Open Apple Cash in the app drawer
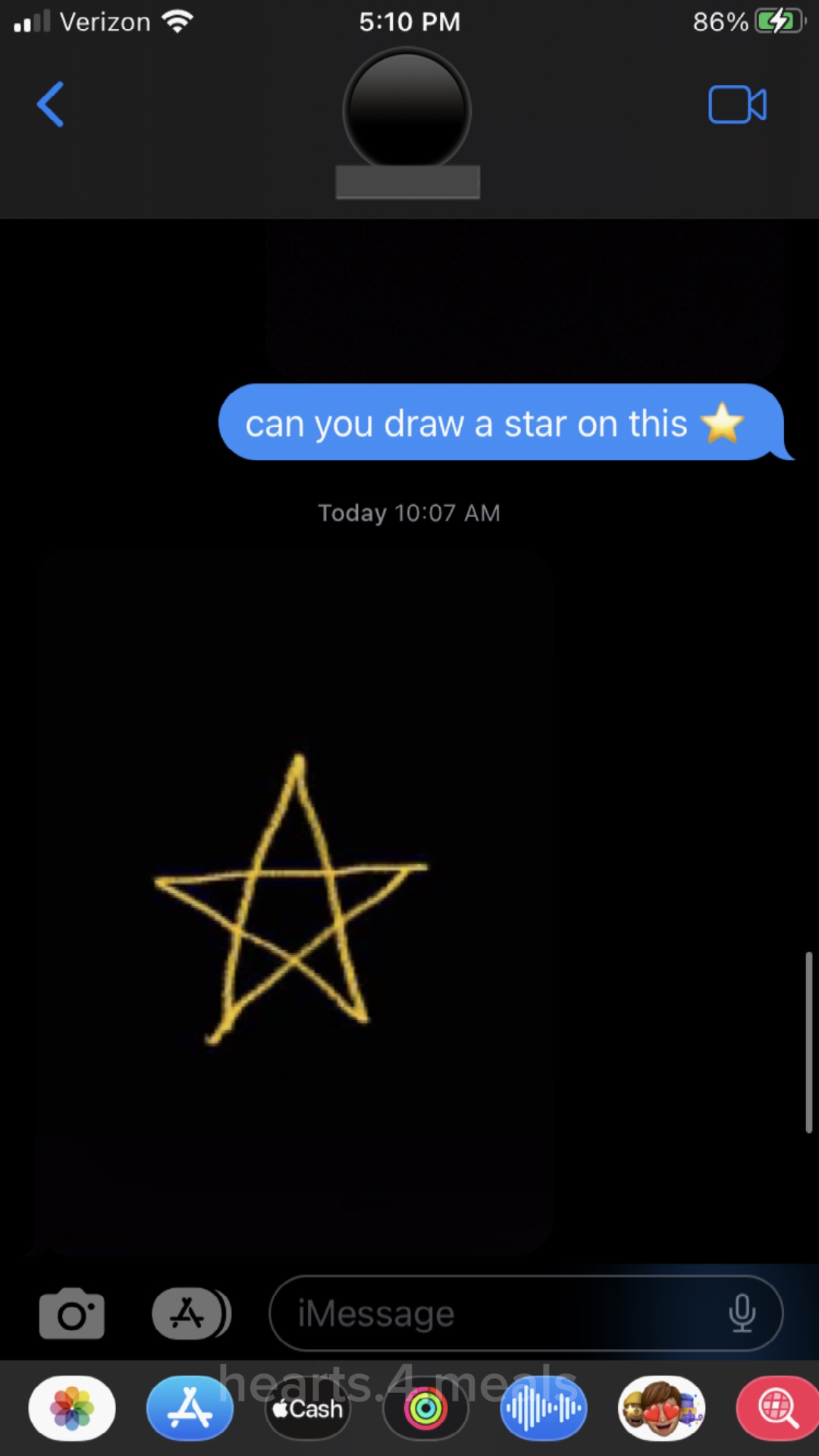 click(308, 1409)
